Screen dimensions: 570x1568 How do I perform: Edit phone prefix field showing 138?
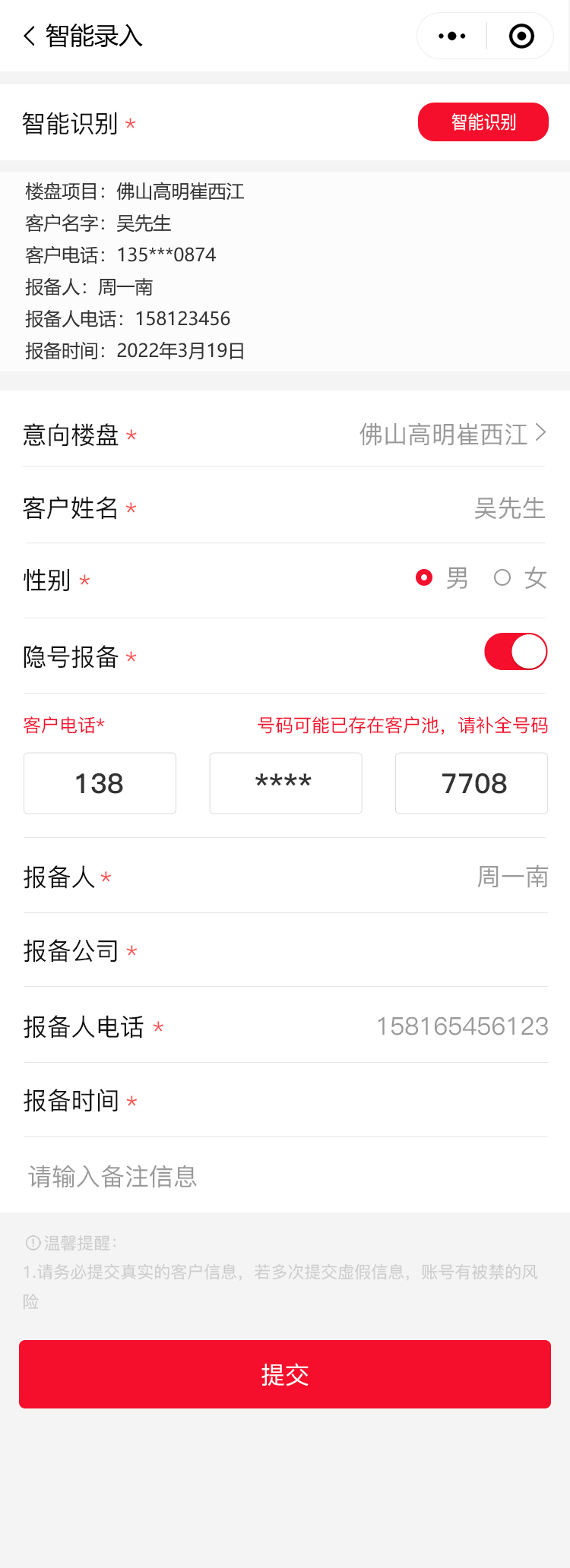click(100, 783)
